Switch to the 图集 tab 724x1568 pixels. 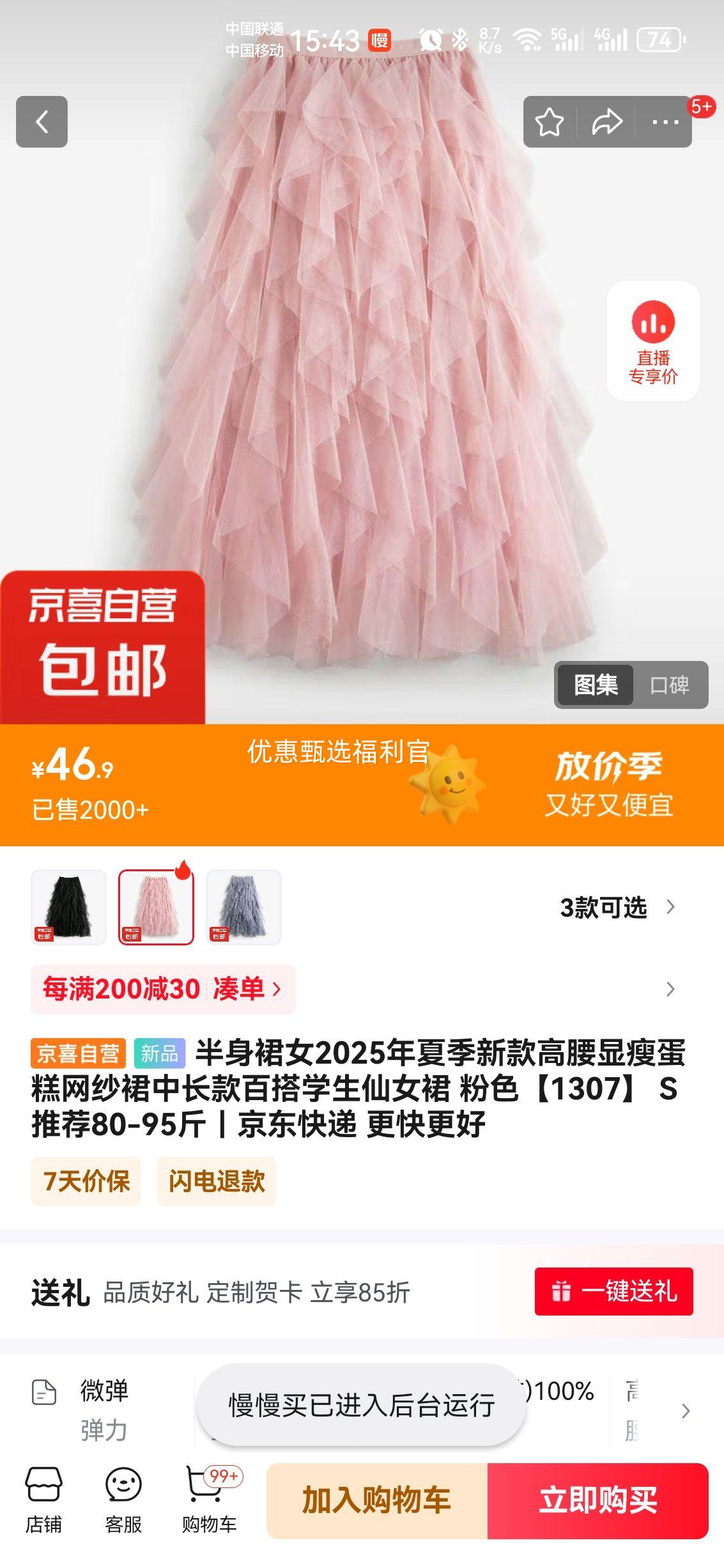pos(596,685)
